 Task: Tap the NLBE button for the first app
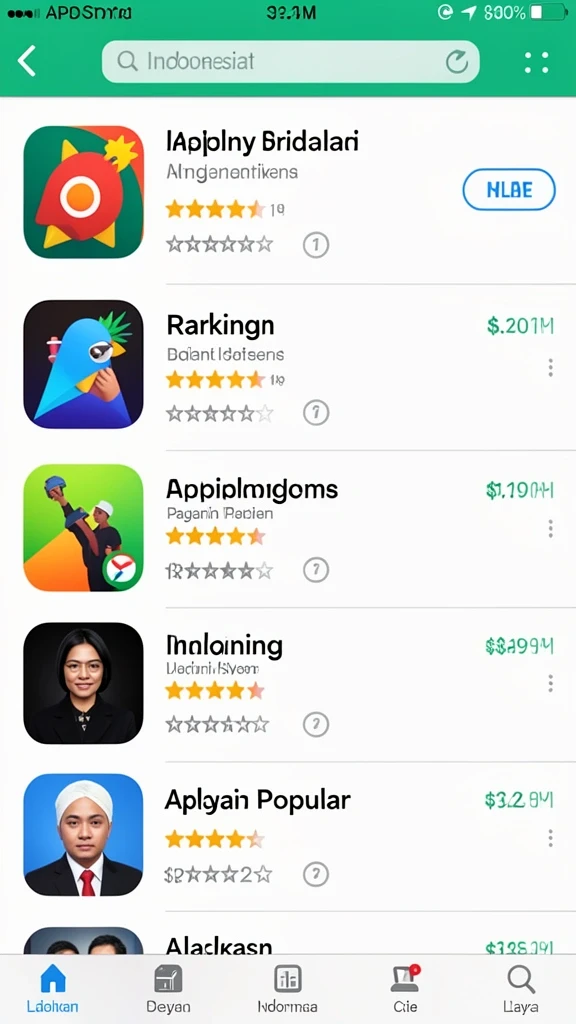point(509,190)
